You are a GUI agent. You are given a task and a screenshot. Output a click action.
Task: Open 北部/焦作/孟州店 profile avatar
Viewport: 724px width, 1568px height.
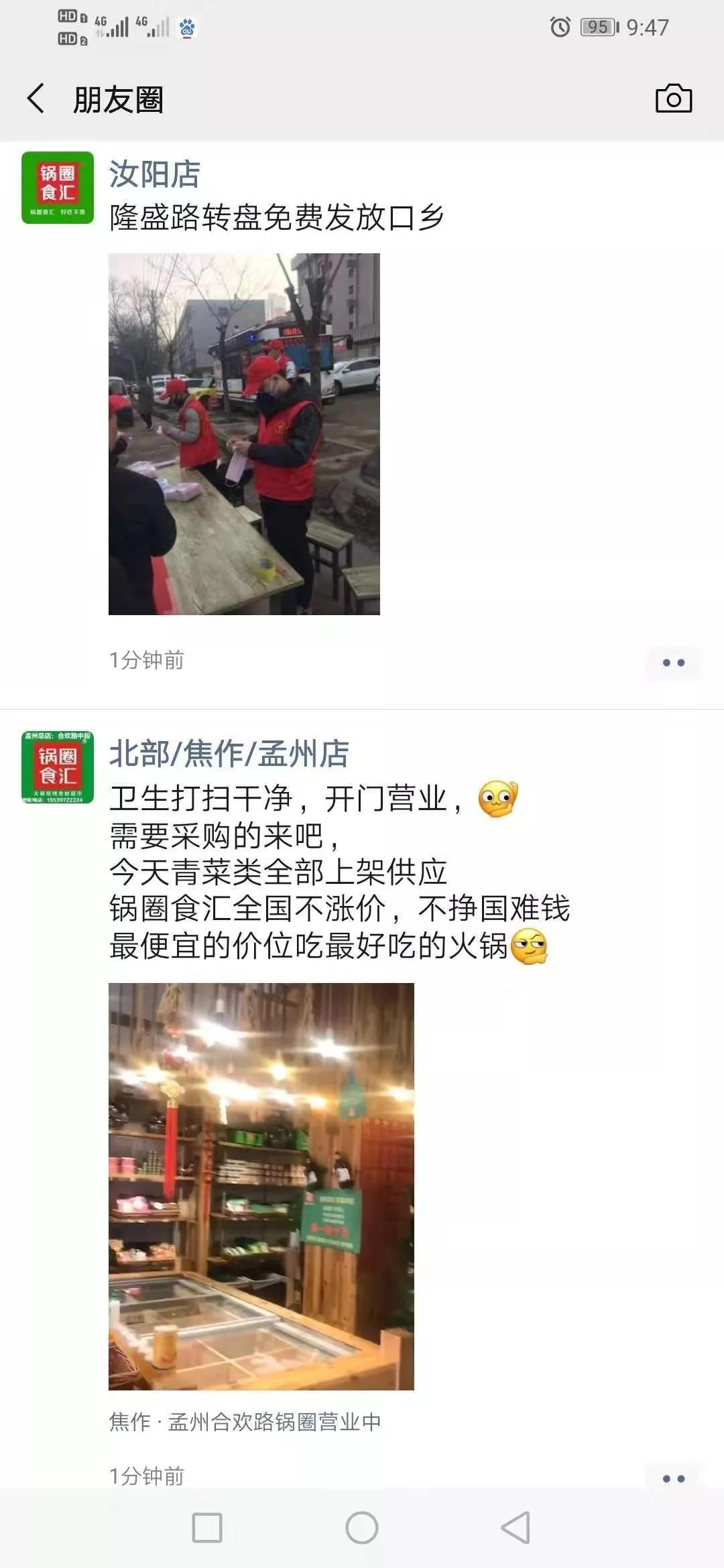(58, 767)
